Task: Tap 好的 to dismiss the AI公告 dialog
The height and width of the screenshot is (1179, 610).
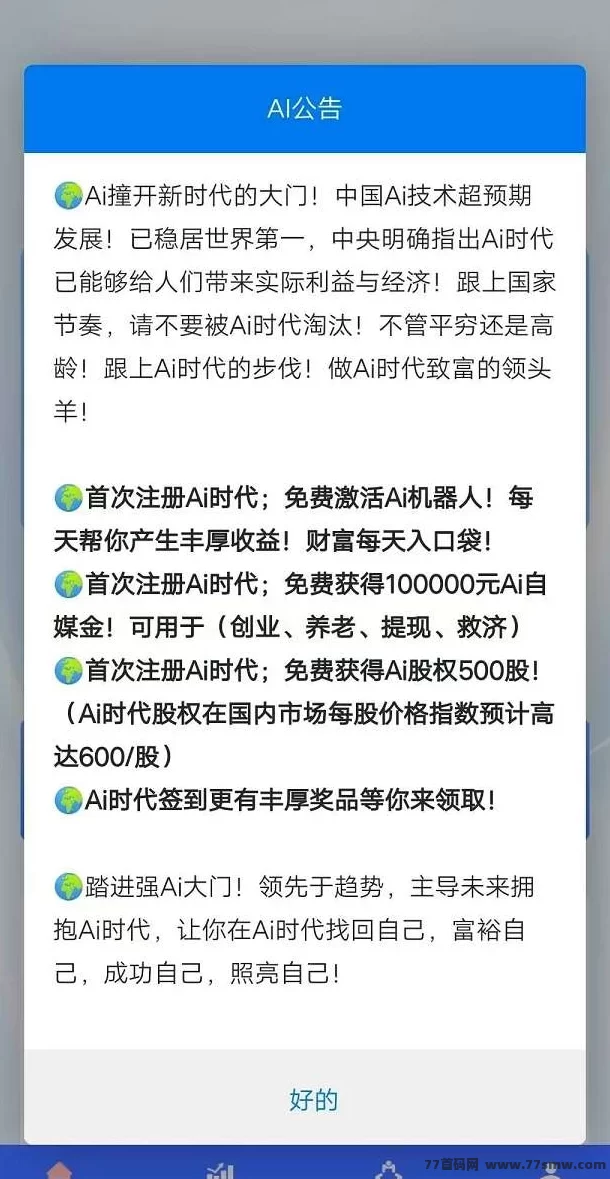Action: pos(305,1099)
